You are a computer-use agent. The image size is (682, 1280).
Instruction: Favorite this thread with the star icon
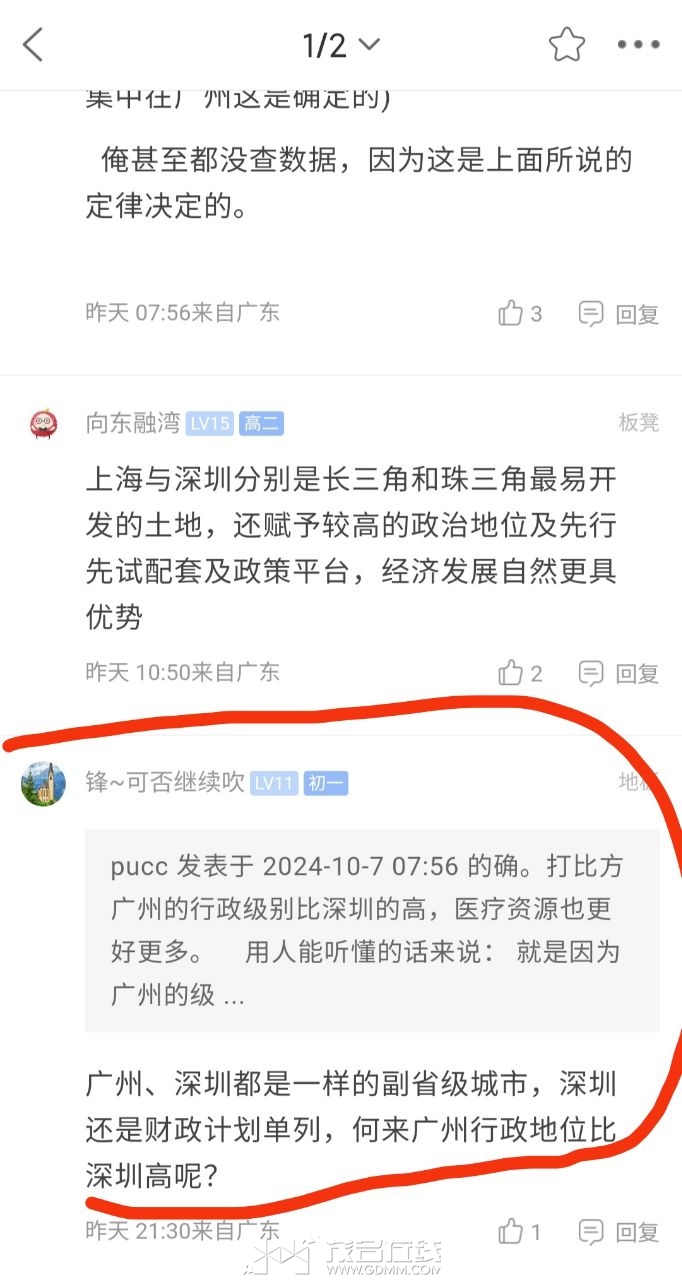click(566, 45)
